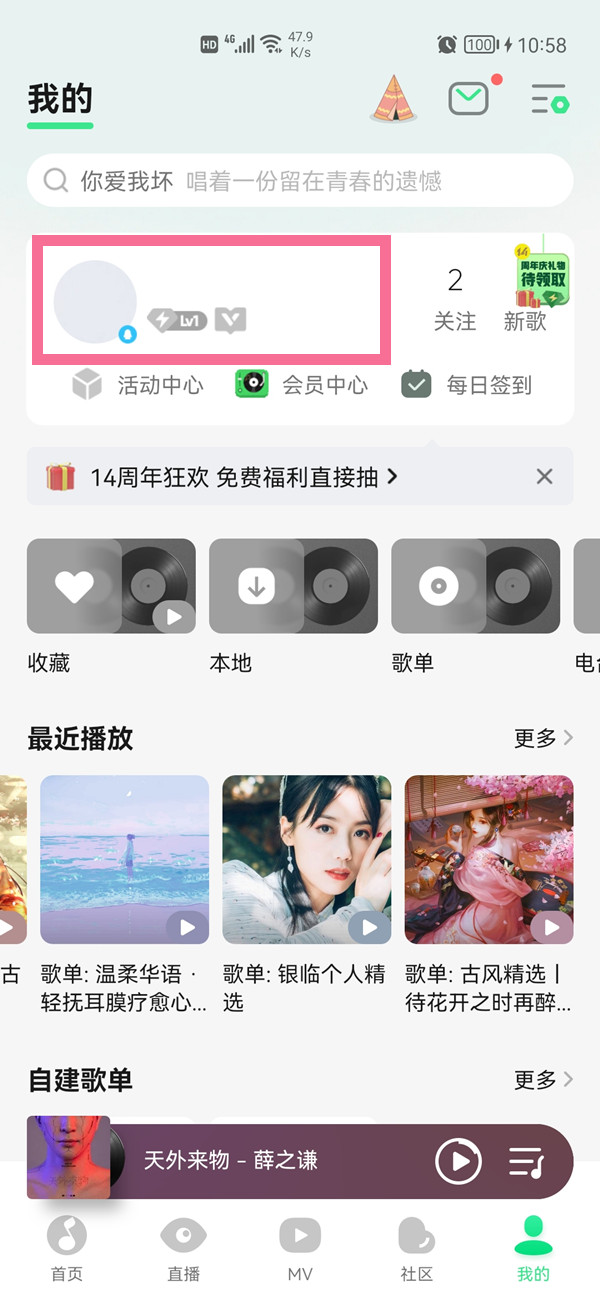View the 关注 following list
This screenshot has height=1300, width=600.
click(455, 299)
